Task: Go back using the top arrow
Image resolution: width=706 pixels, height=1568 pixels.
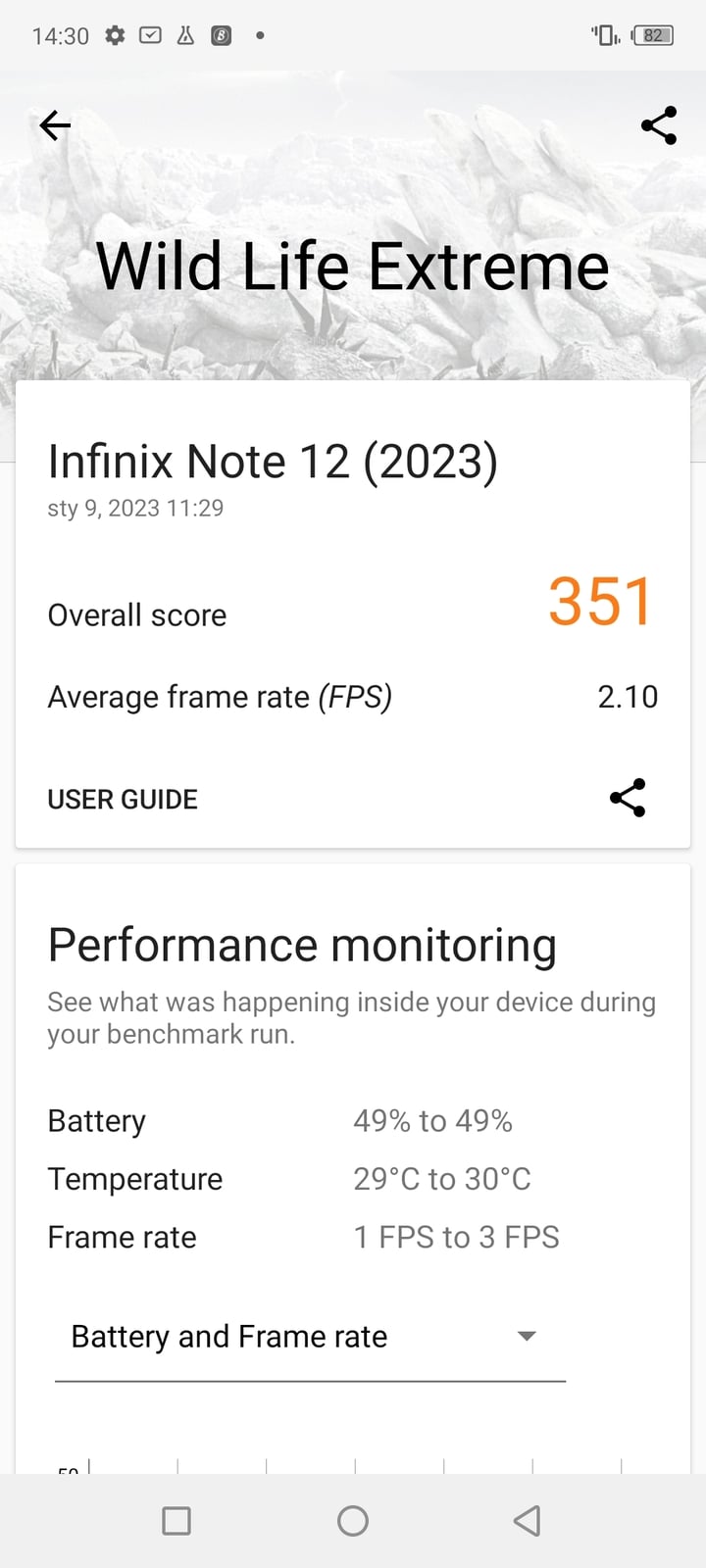Action: coord(55,125)
